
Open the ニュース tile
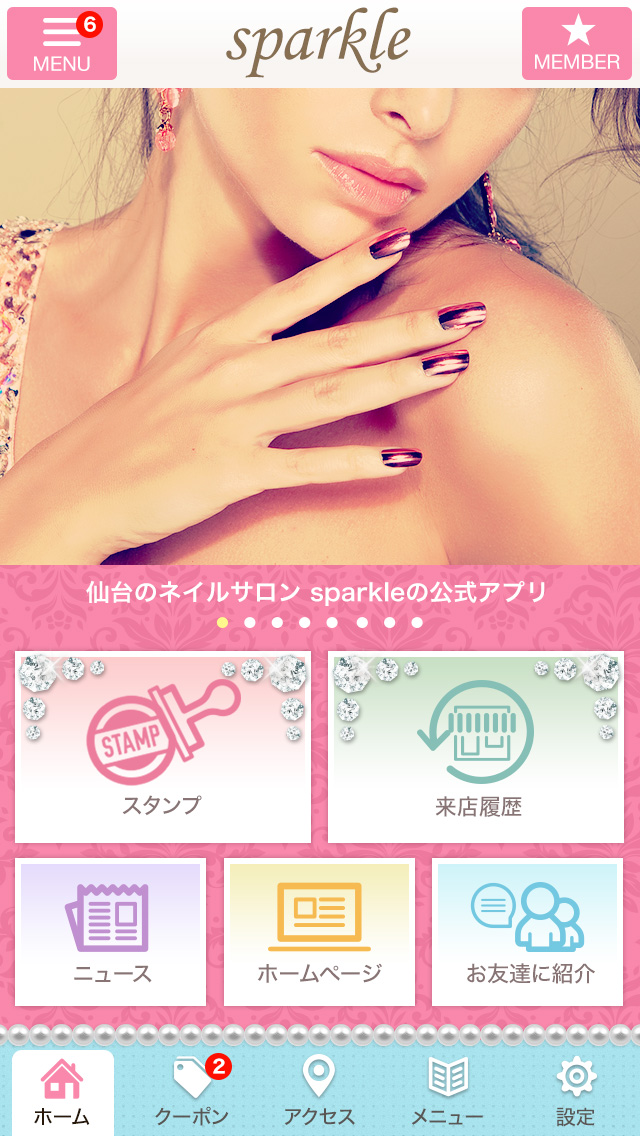pos(111,932)
